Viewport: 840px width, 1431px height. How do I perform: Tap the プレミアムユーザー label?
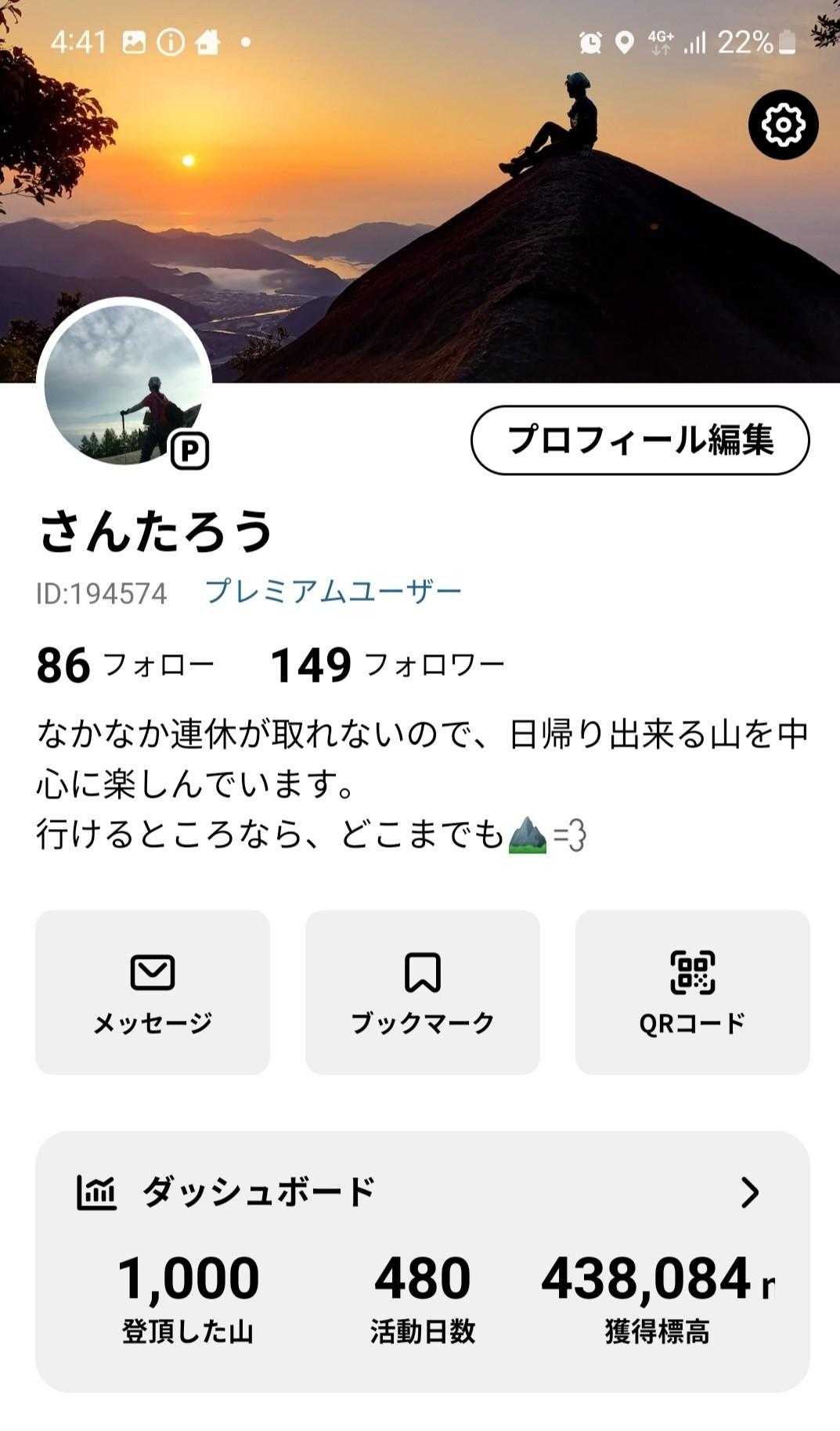(x=333, y=592)
